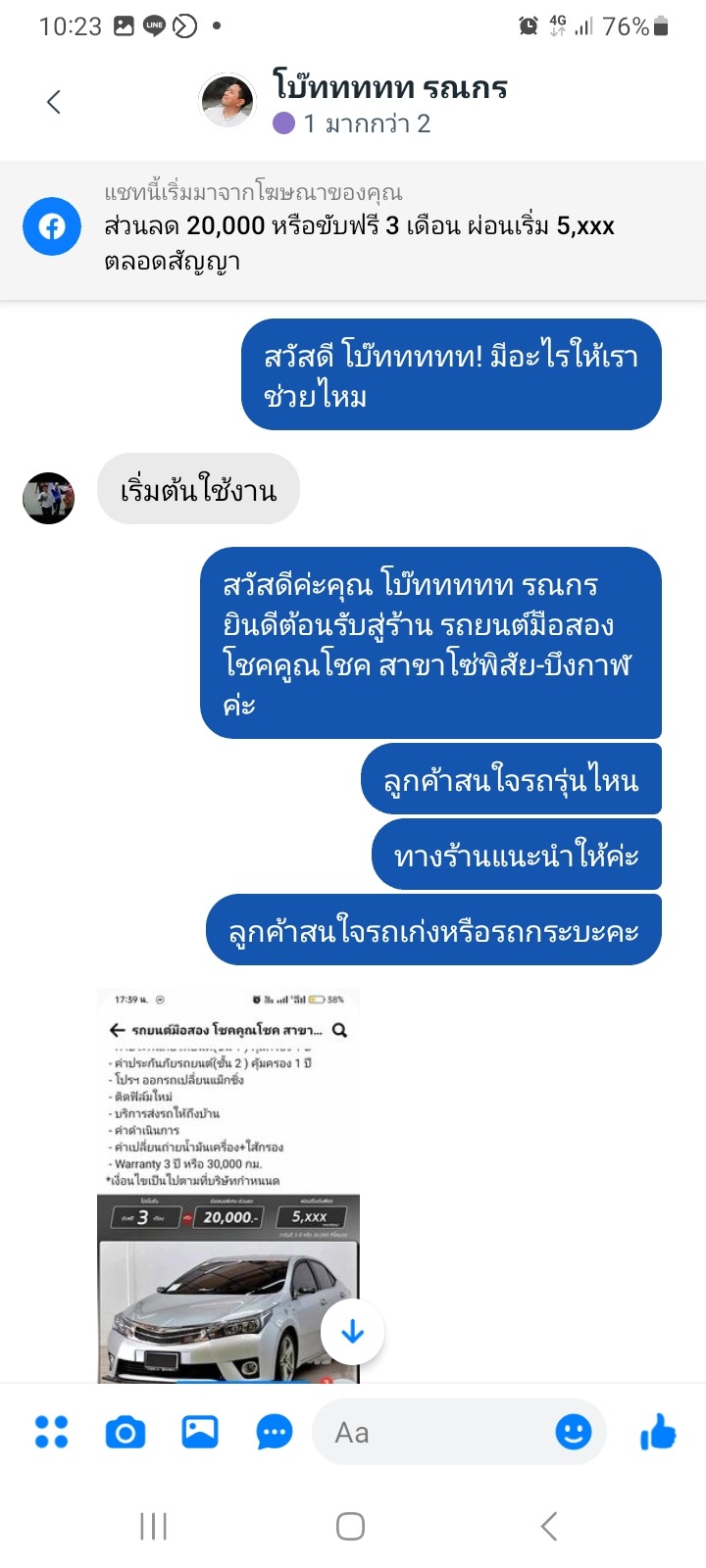The height and width of the screenshot is (1568, 706).
Task: Tap the sender's small avatar beside เริ่มต้นใช้งาน
Action: coord(49,498)
